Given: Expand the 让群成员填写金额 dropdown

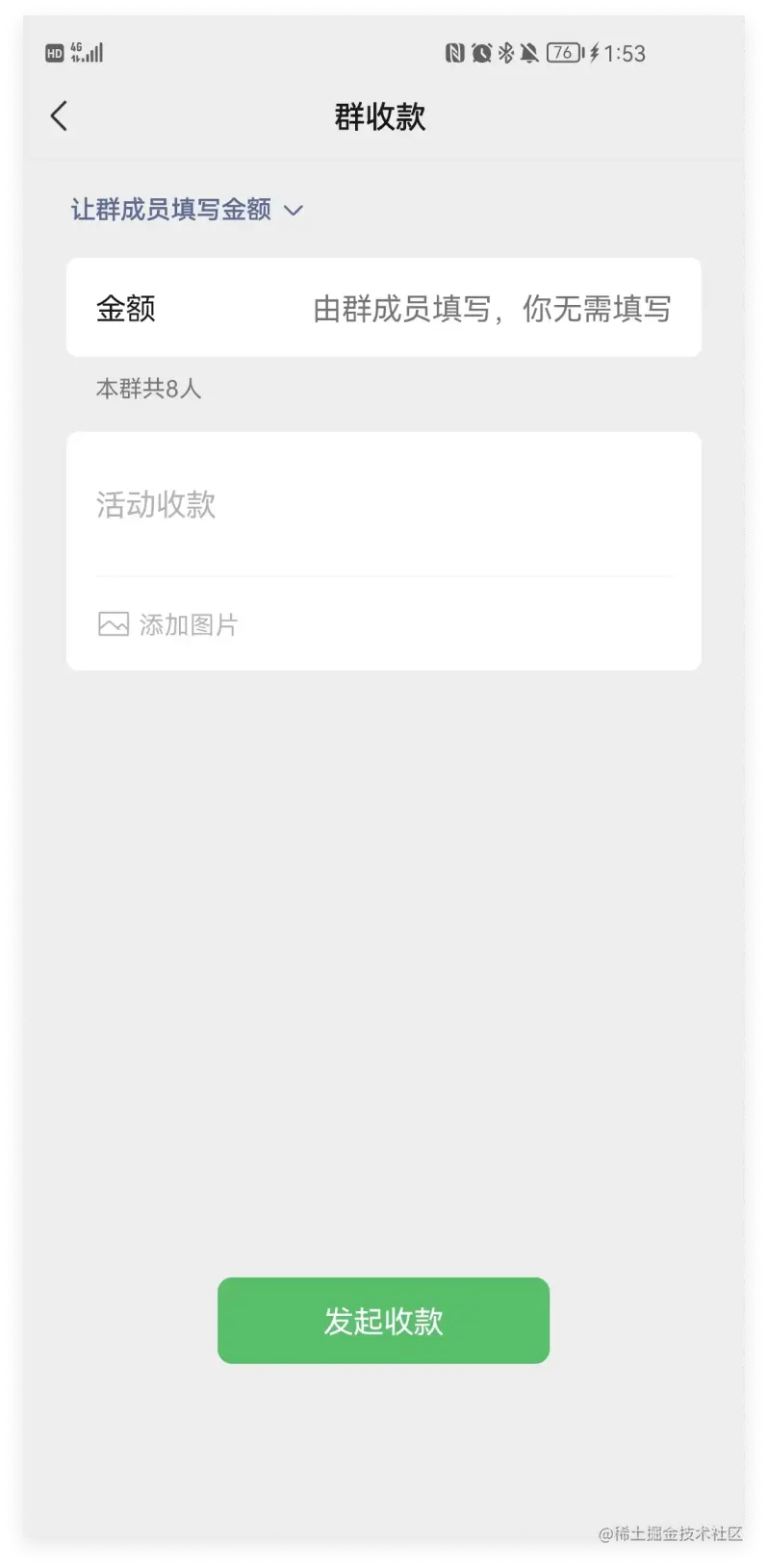Looking at the screenshot, I should click(x=187, y=210).
